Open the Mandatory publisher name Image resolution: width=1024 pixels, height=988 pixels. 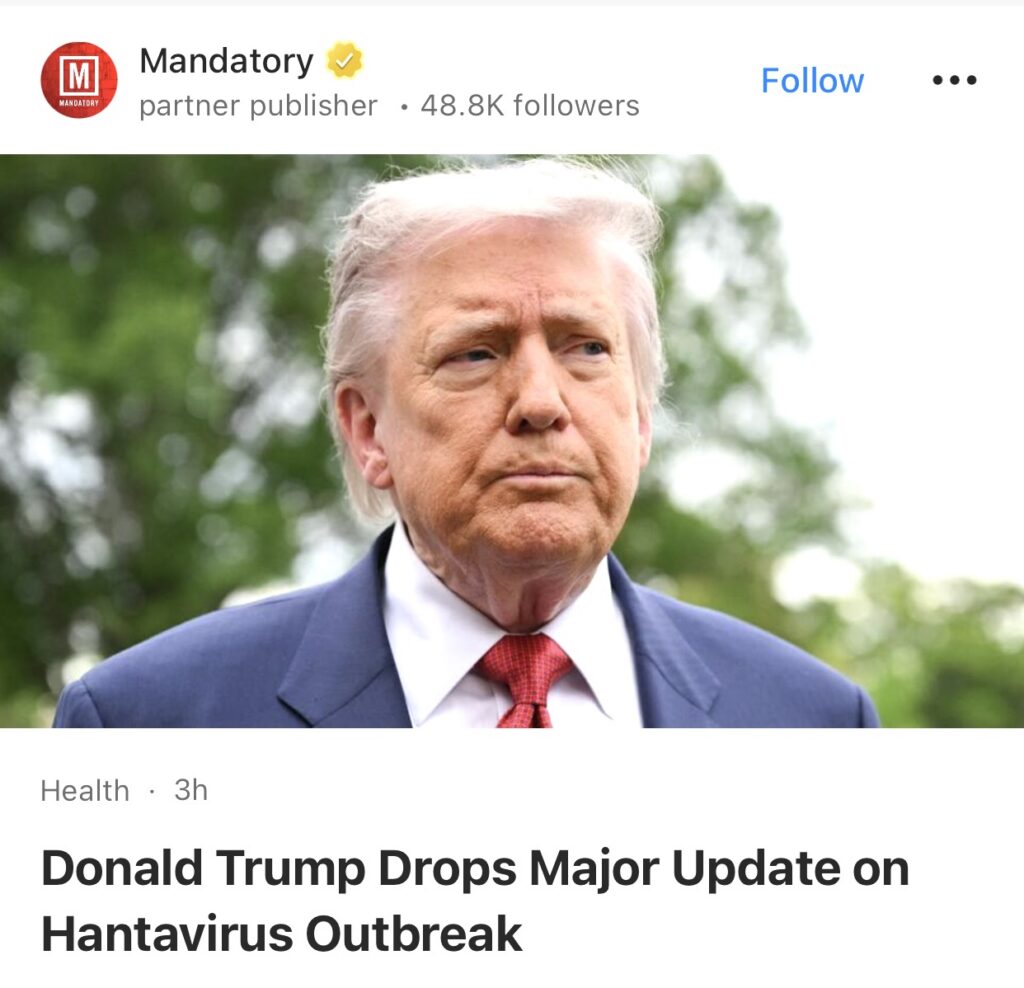click(226, 61)
